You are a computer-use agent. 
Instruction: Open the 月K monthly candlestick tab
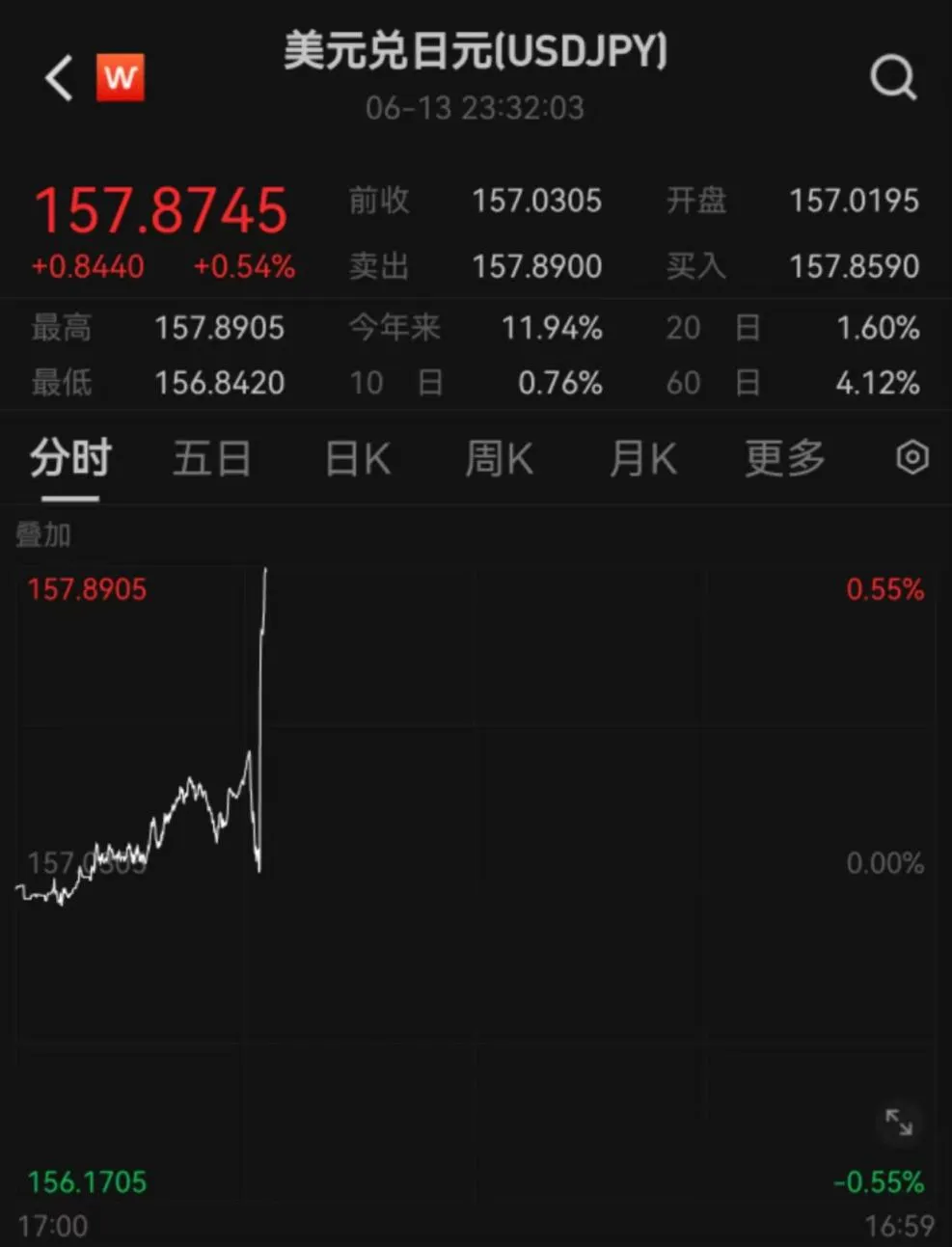tap(642, 459)
